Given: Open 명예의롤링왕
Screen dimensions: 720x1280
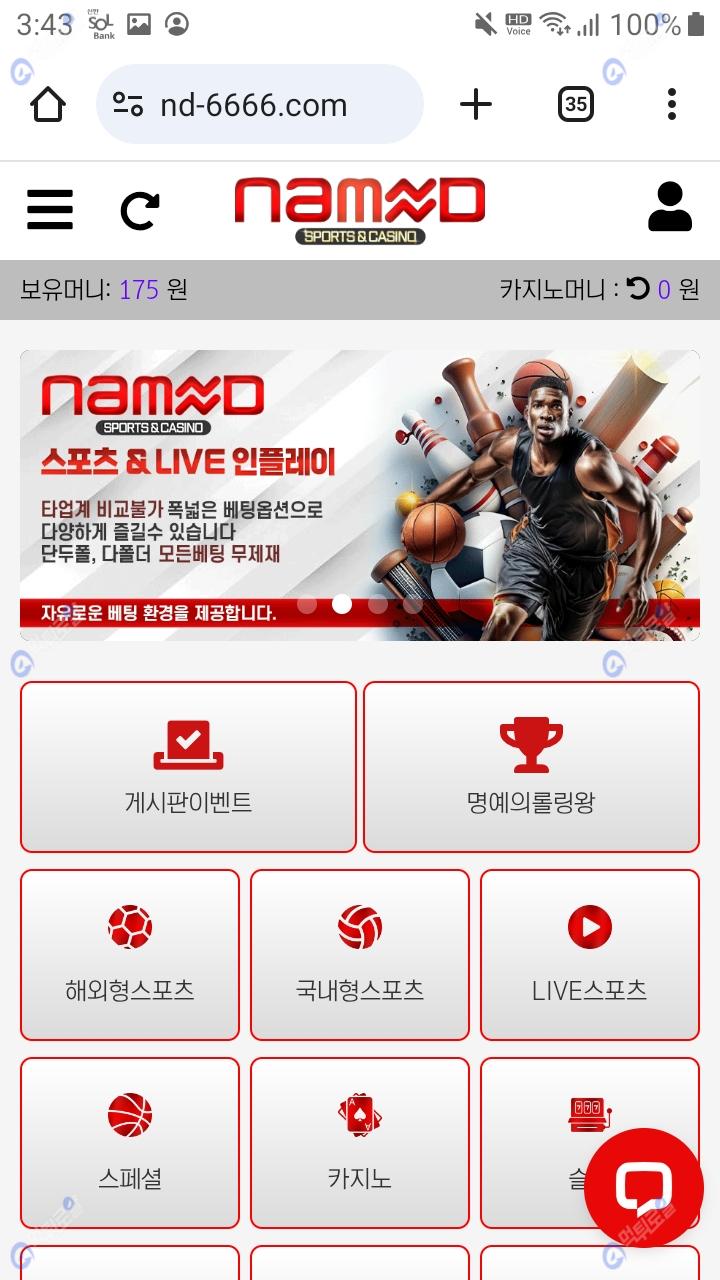Looking at the screenshot, I should pos(531,767).
